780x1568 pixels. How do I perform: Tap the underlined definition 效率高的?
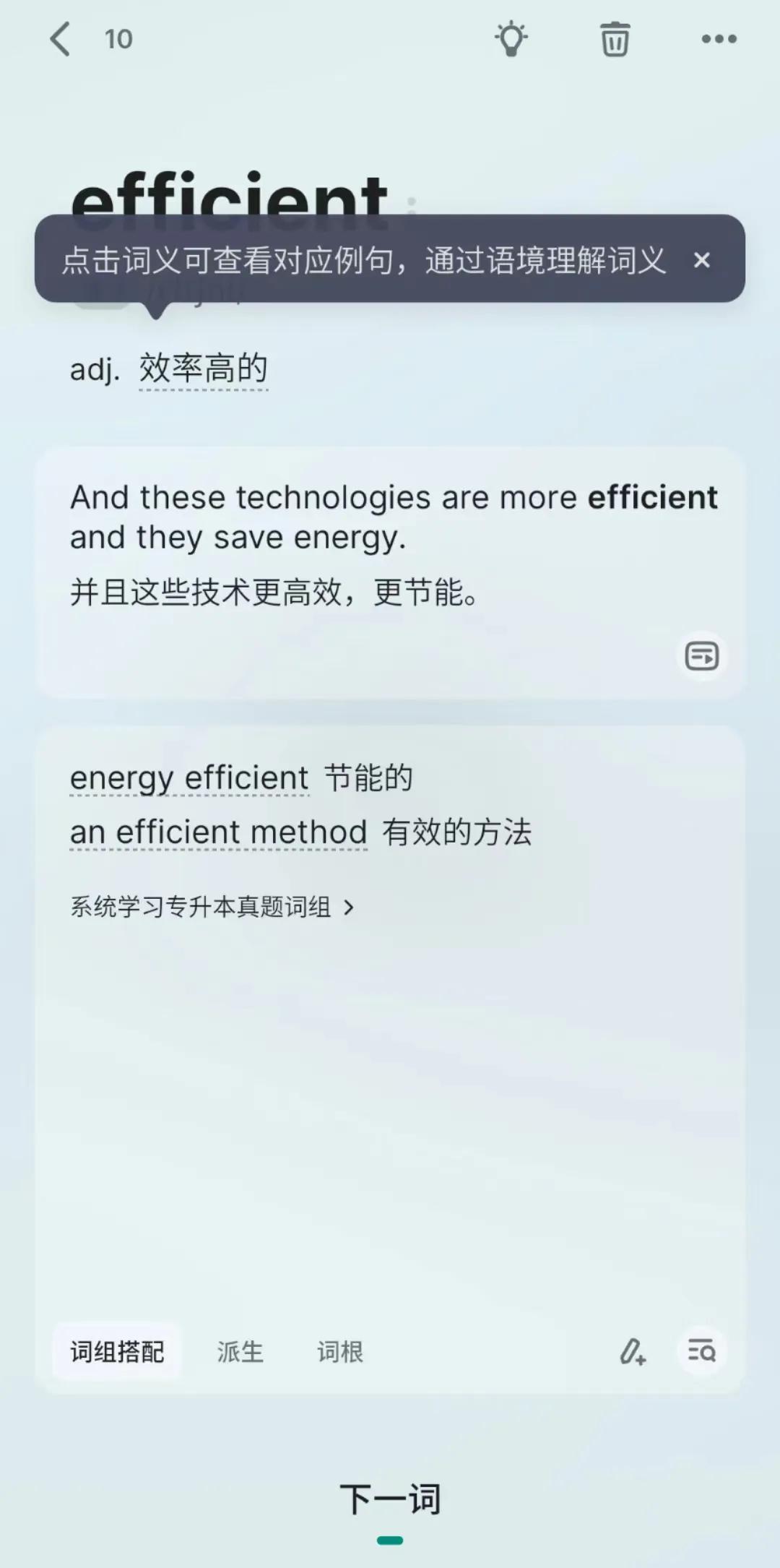(x=202, y=369)
